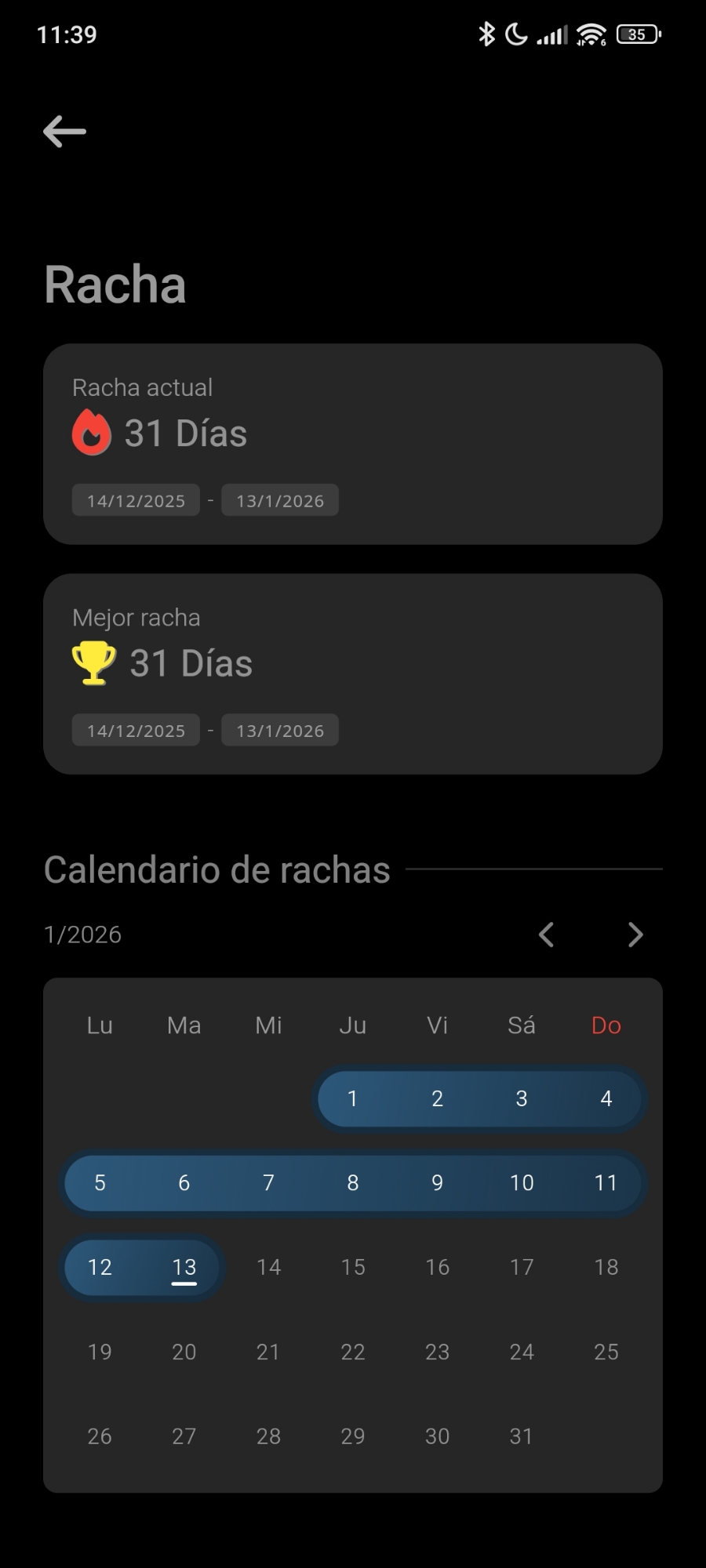Viewport: 706px width, 1568px height.
Task: Advance to the next calendar month
Action: [x=635, y=935]
